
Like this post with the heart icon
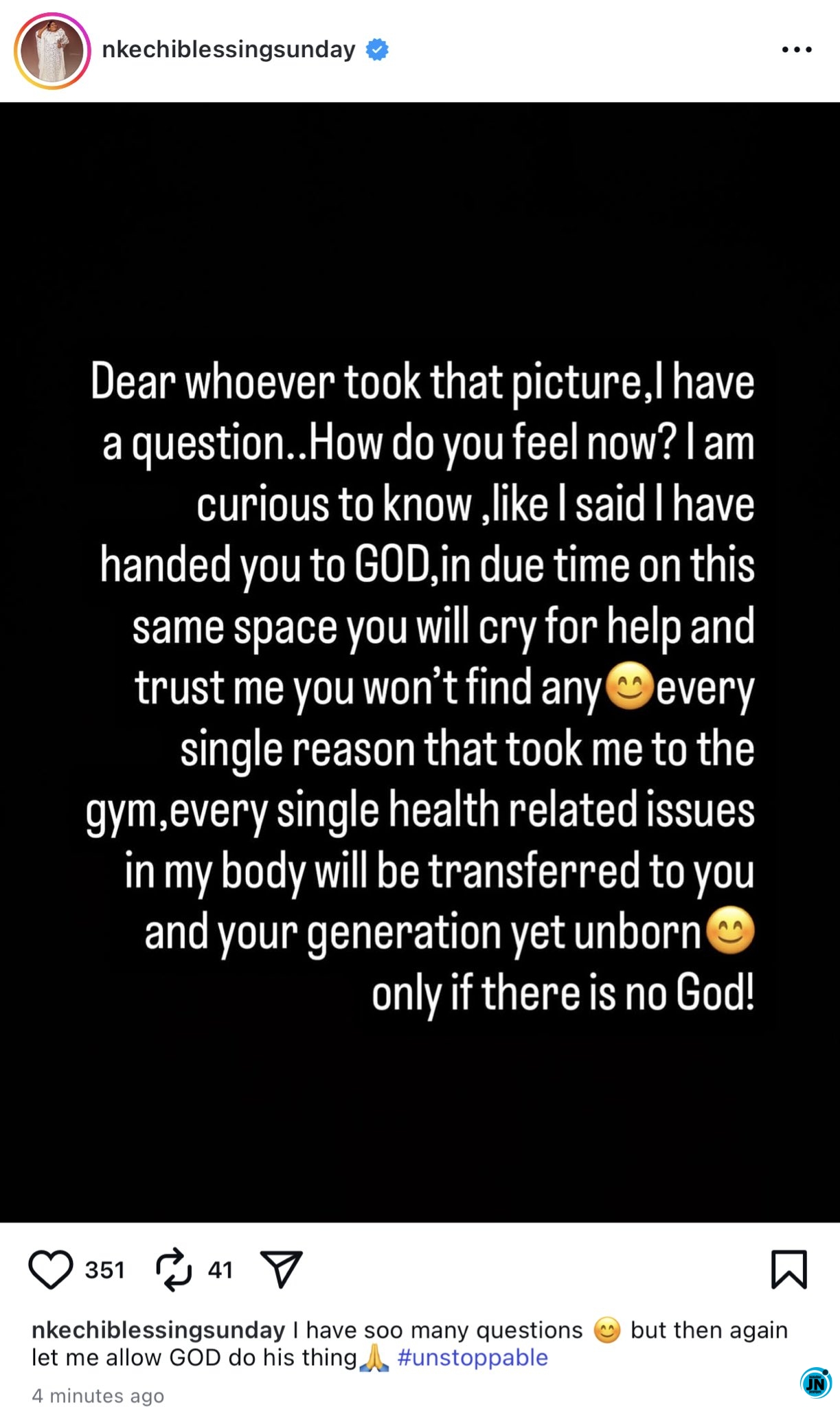point(50,1270)
